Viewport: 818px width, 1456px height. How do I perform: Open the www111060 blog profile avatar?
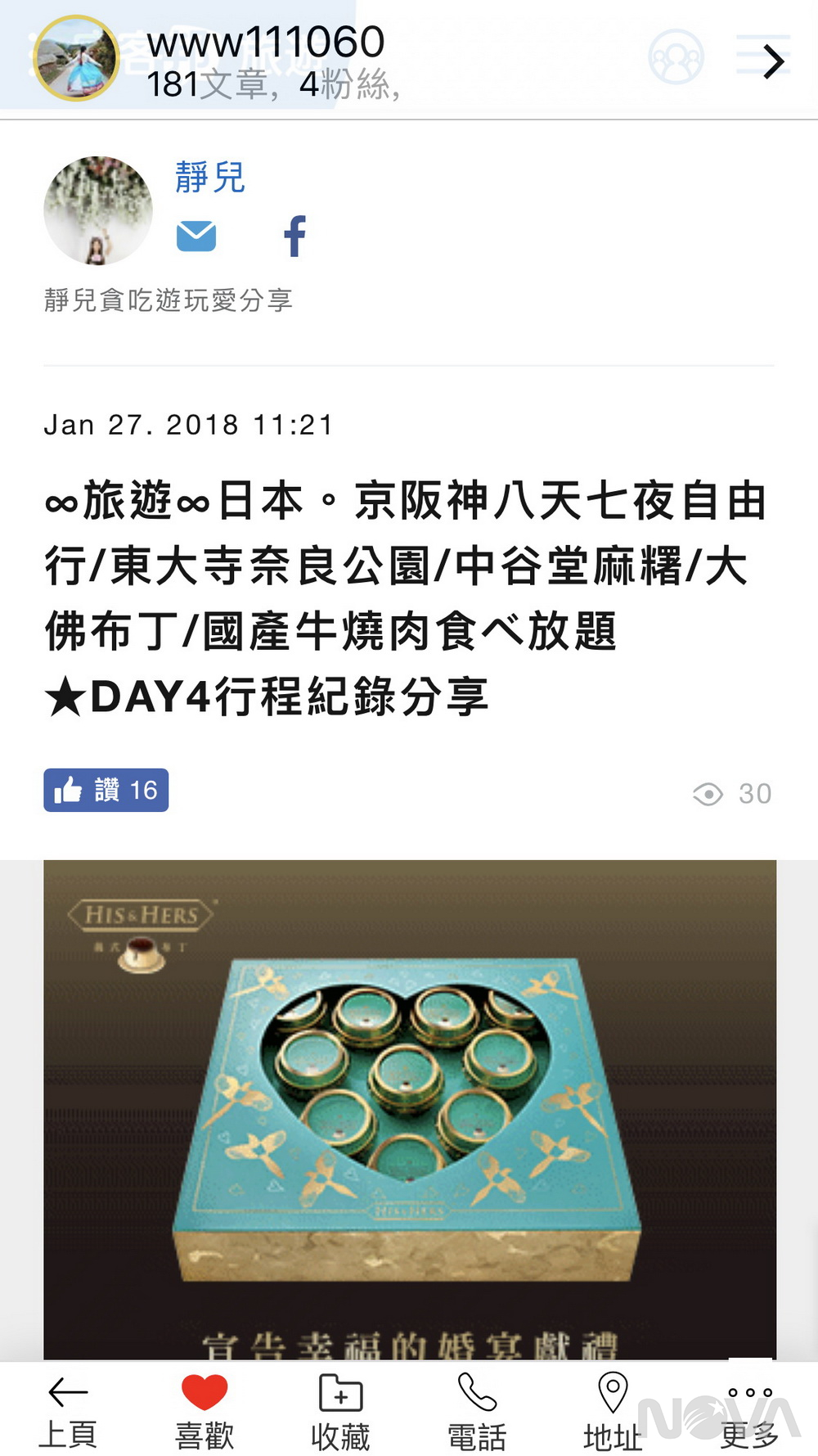pyautogui.click(x=76, y=58)
